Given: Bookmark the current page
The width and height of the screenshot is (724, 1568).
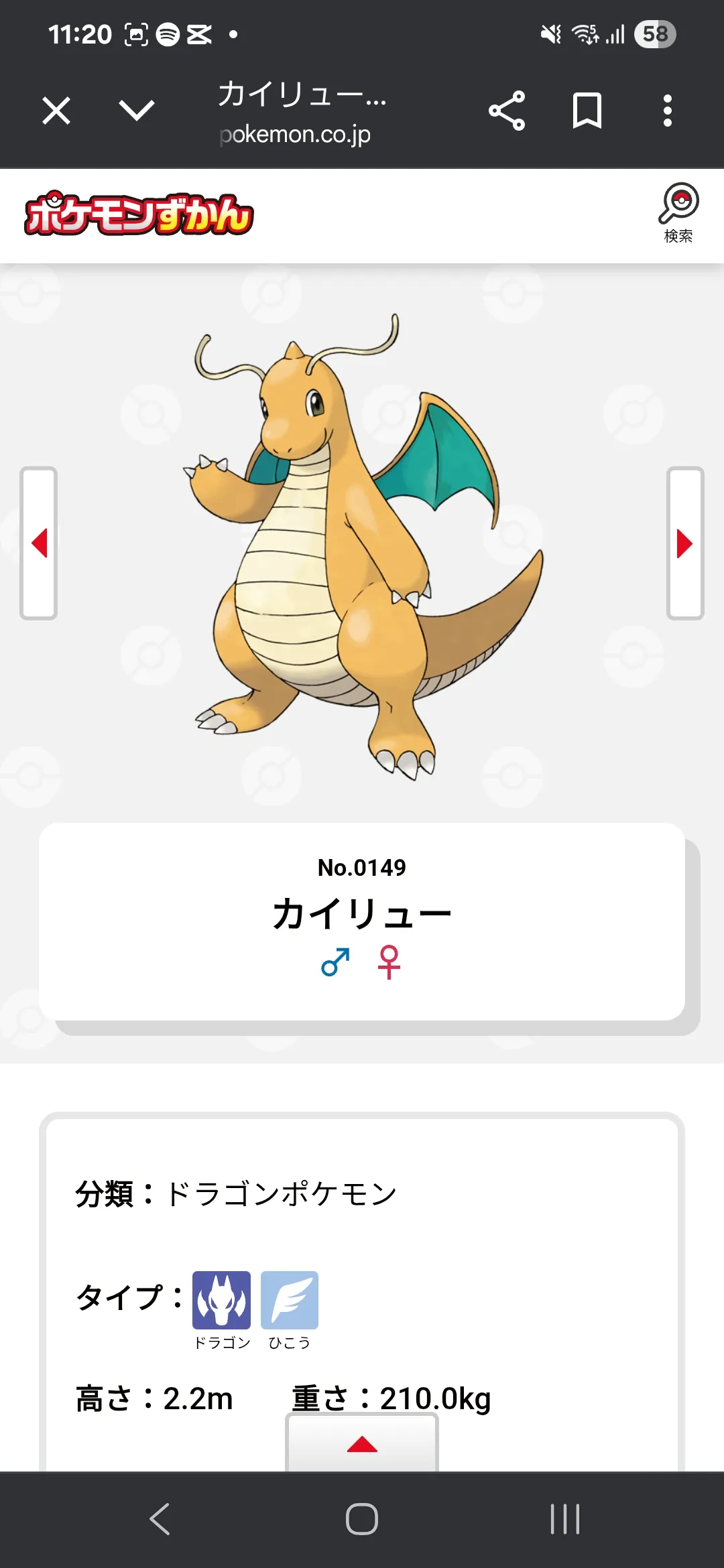Looking at the screenshot, I should coord(587,111).
